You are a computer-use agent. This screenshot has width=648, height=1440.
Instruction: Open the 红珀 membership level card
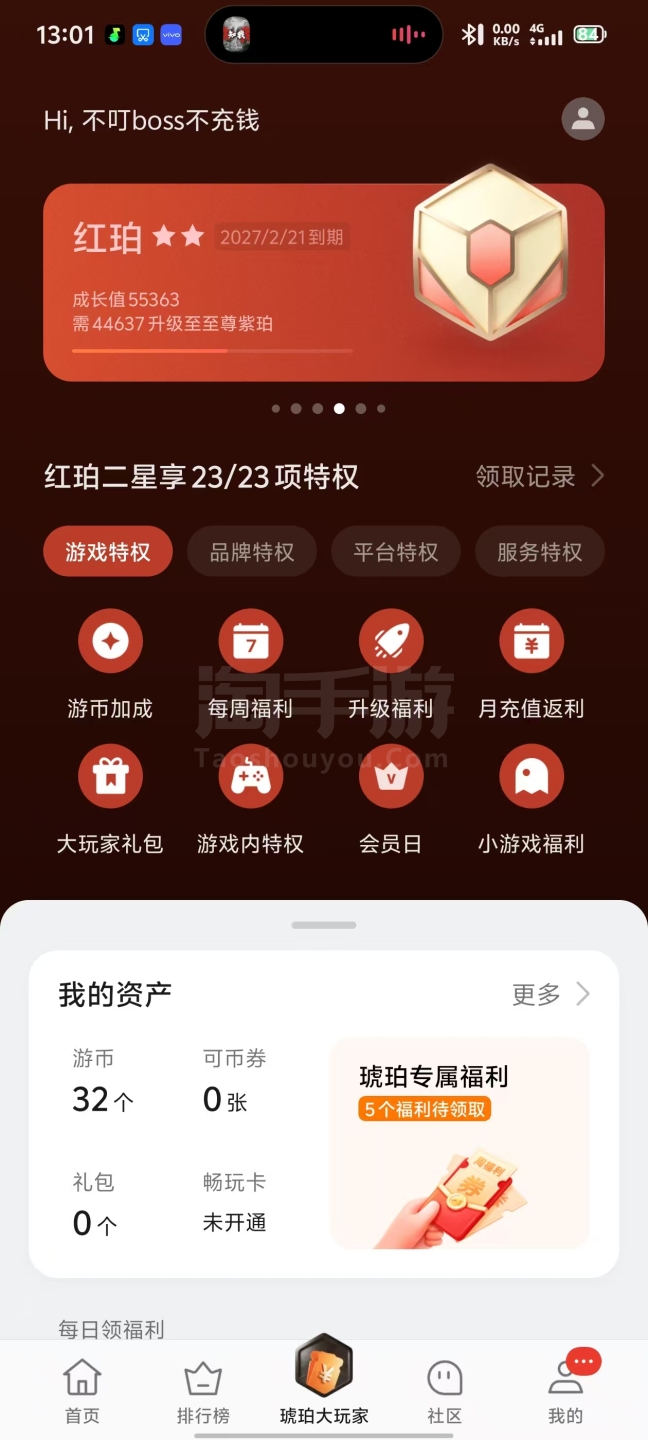323,282
